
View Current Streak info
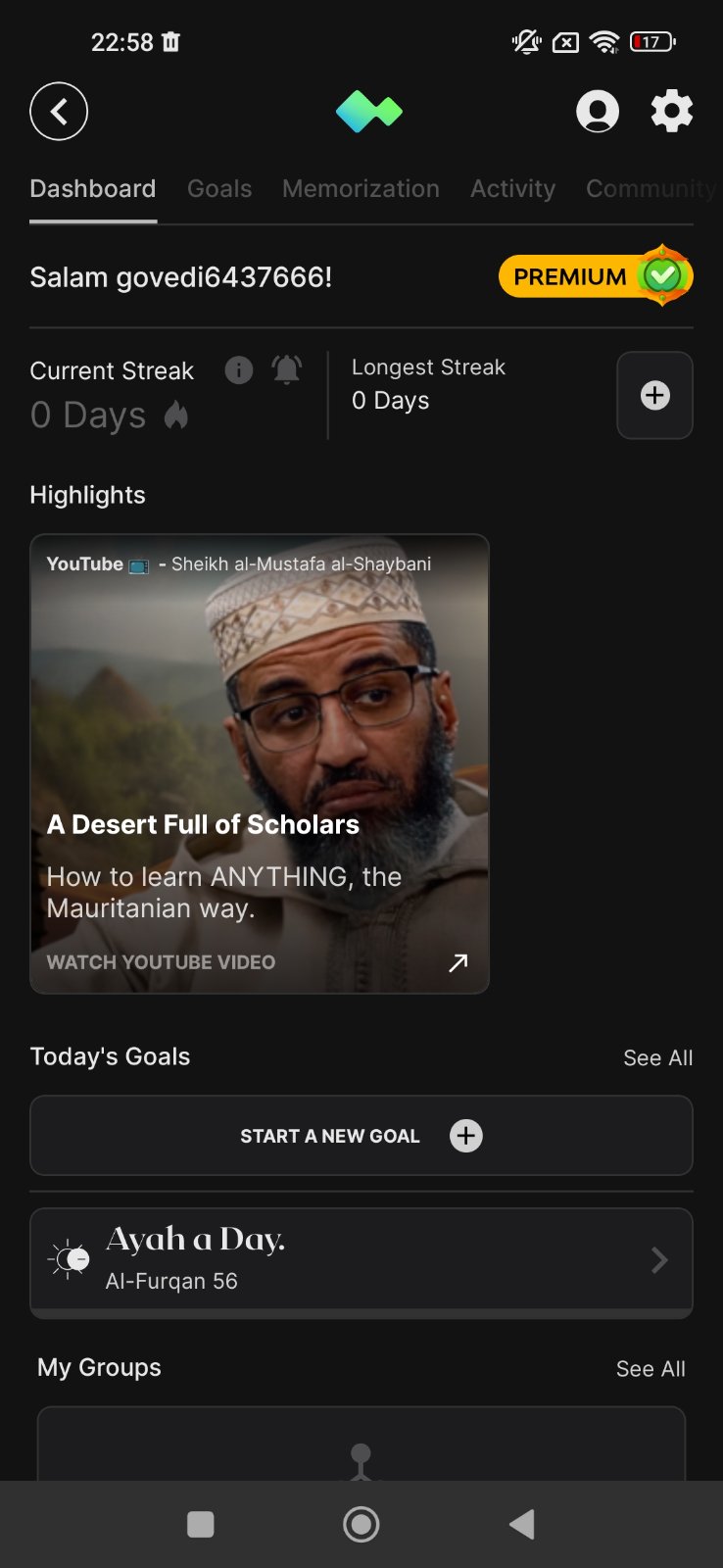(x=239, y=370)
